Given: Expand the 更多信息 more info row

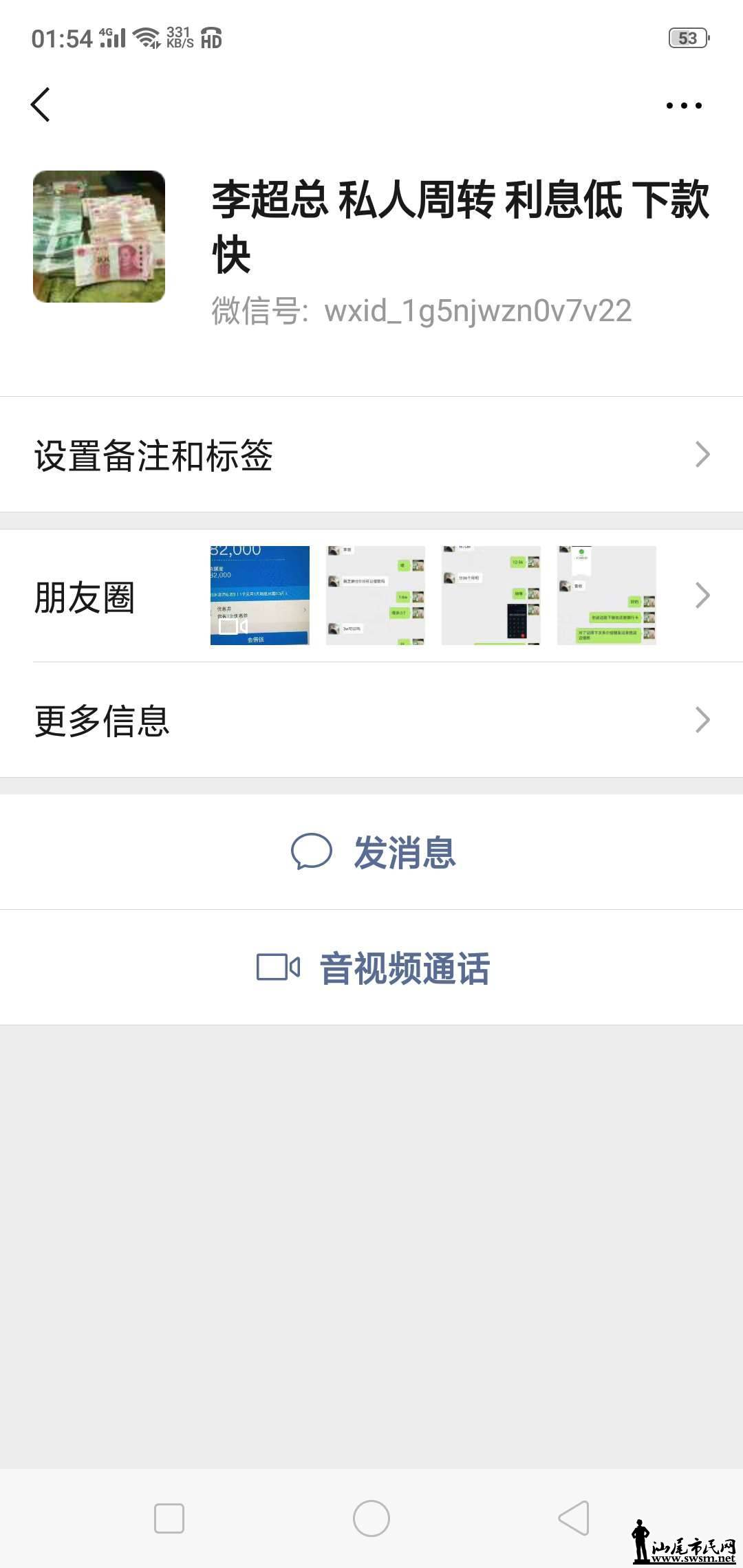Looking at the screenshot, I should [x=371, y=720].
